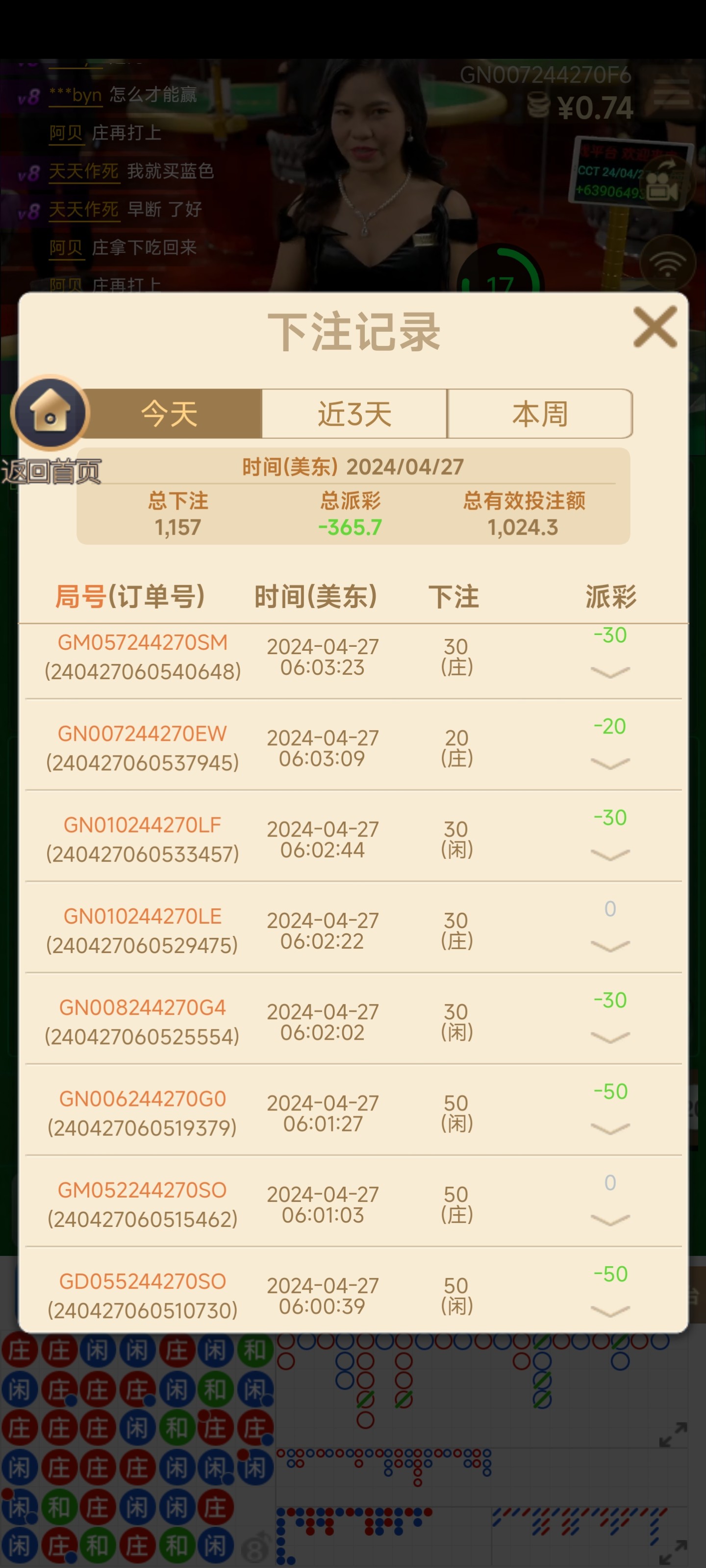The image size is (706, 1568).
Task: Tap the Wi-Fi signal quality icon
Action: [x=668, y=264]
